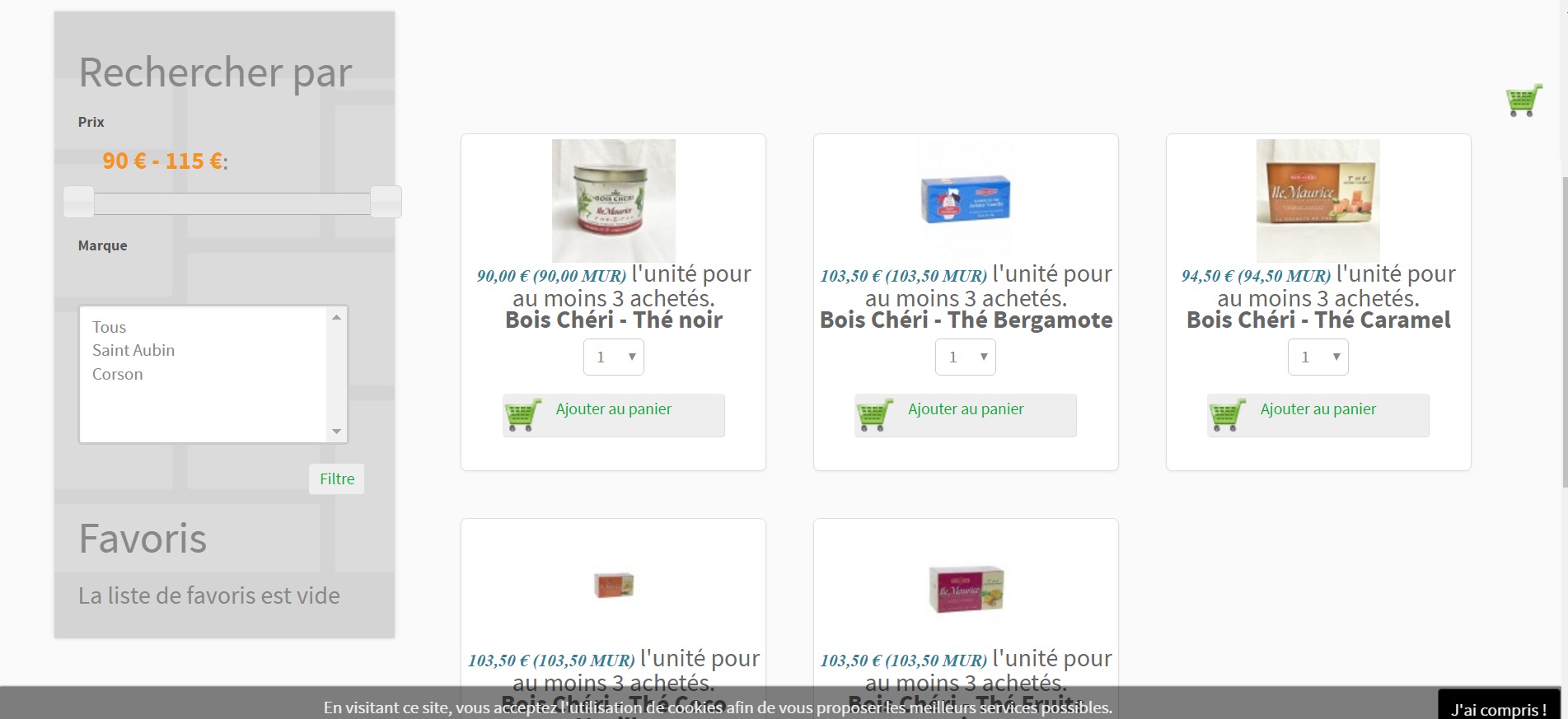Viewport: 1568px width, 719px height.
Task: Open Thé Caramel product image
Action: 1318,200
